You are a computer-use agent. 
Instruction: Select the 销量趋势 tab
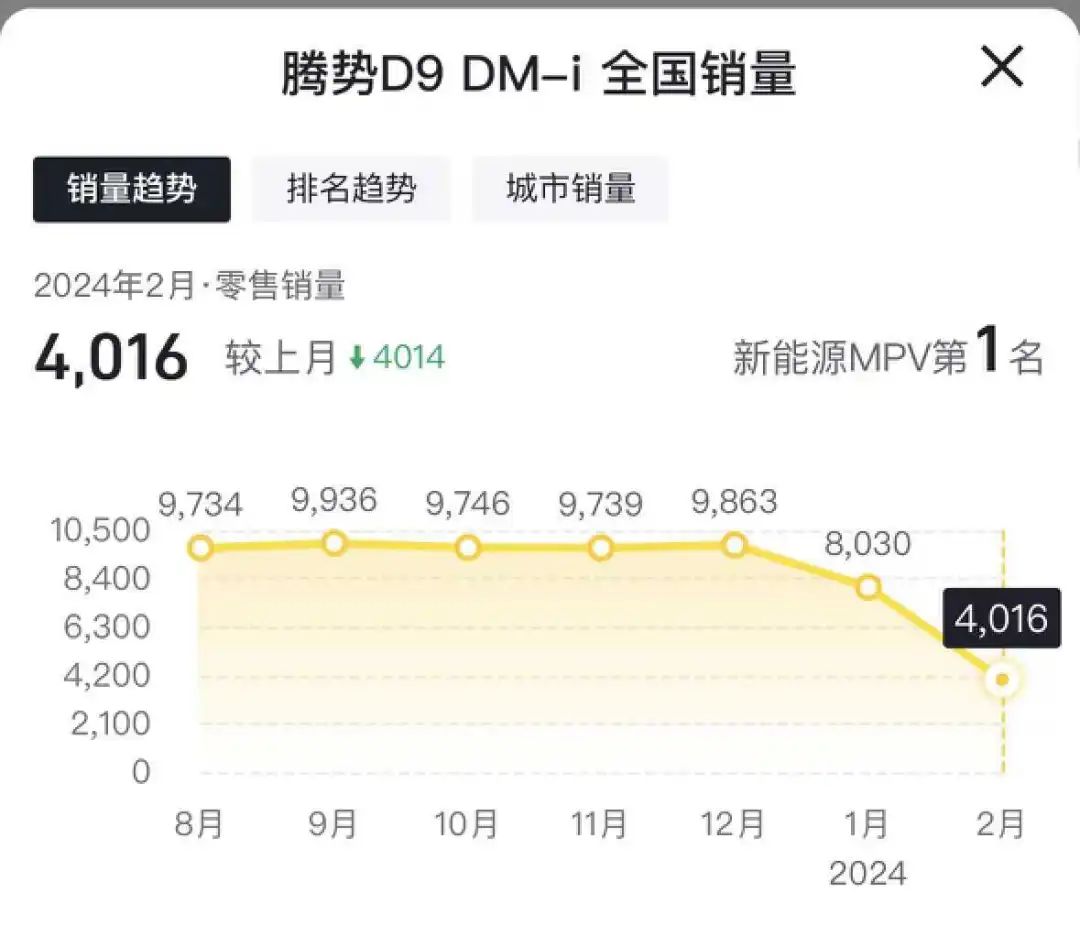click(131, 189)
